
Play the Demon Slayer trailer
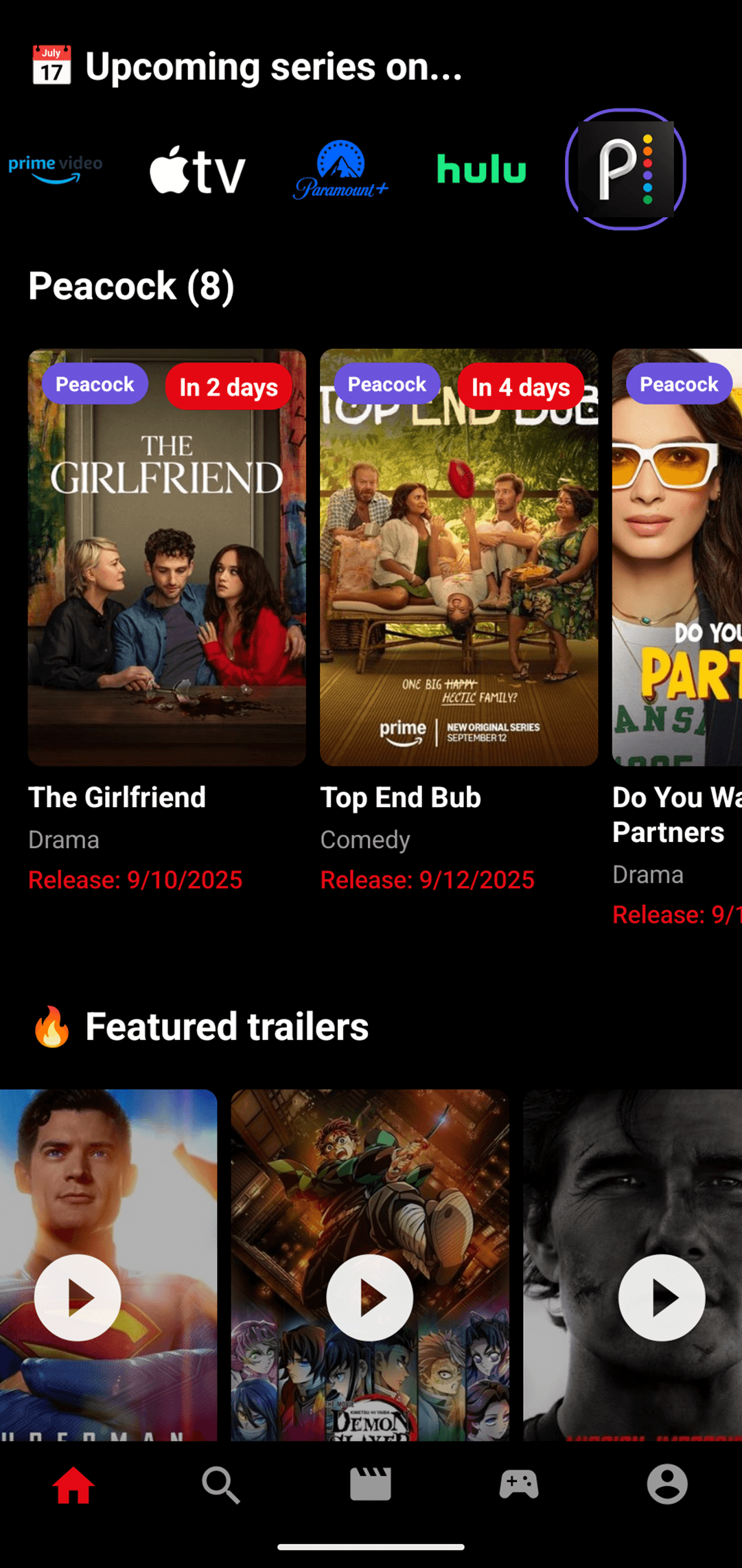[370, 1297]
